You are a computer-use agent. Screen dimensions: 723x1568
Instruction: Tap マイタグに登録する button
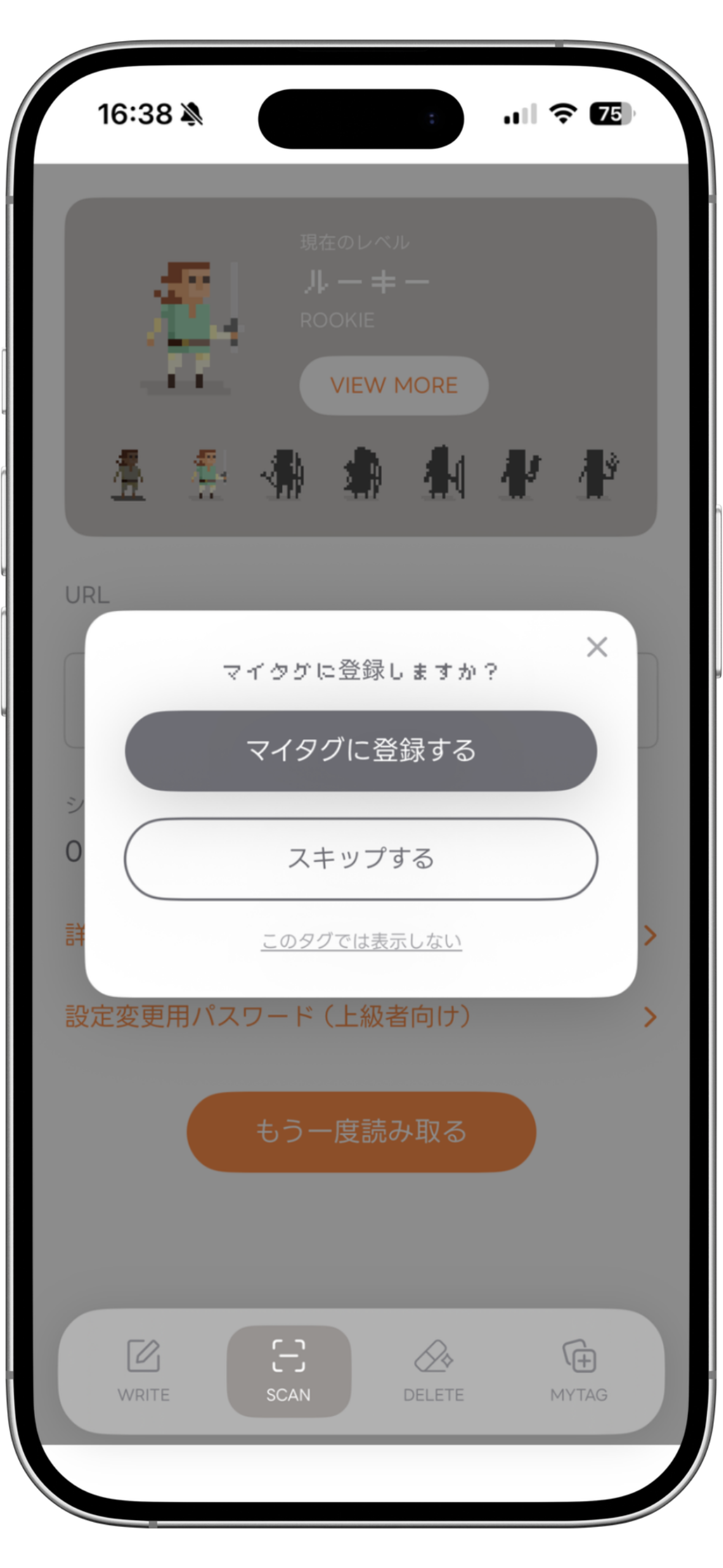click(x=361, y=750)
